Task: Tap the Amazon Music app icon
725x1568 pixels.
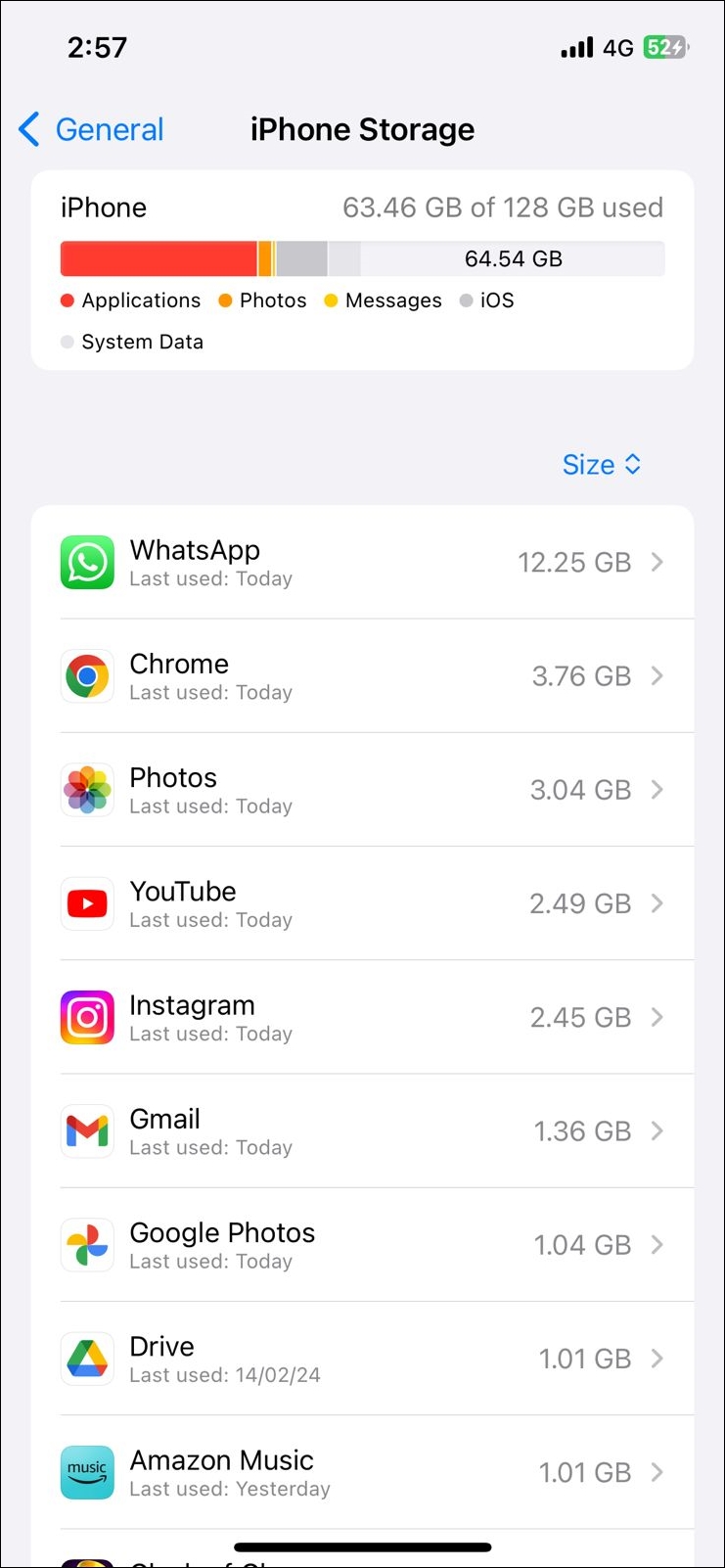Action: pos(87,1472)
